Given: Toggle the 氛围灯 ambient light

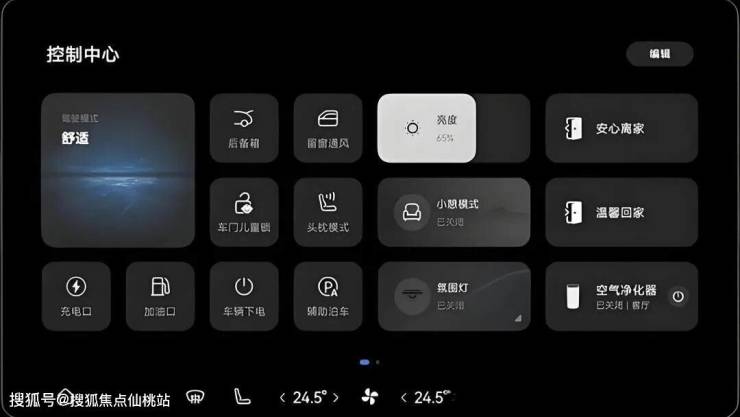Looking at the screenshot, I should 453,296.
